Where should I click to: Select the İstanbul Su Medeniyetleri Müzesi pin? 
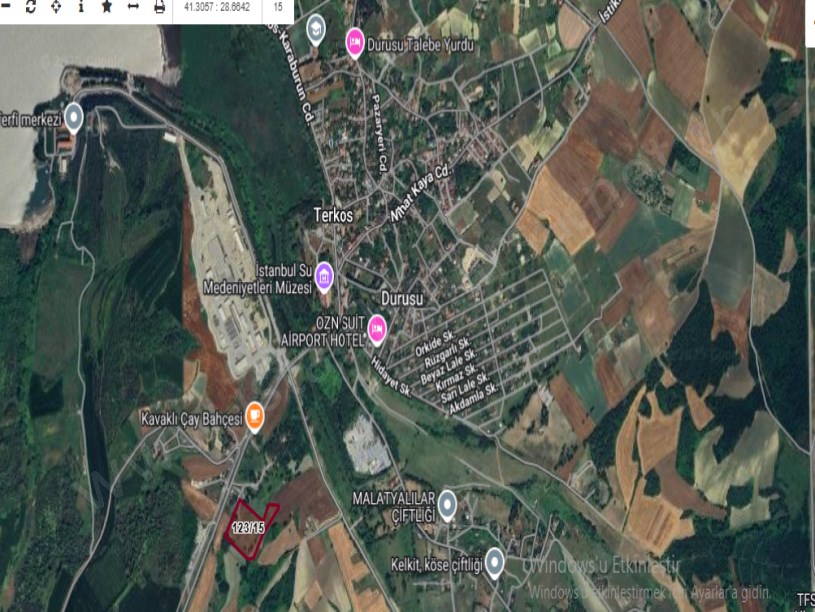tap(324, 274)
